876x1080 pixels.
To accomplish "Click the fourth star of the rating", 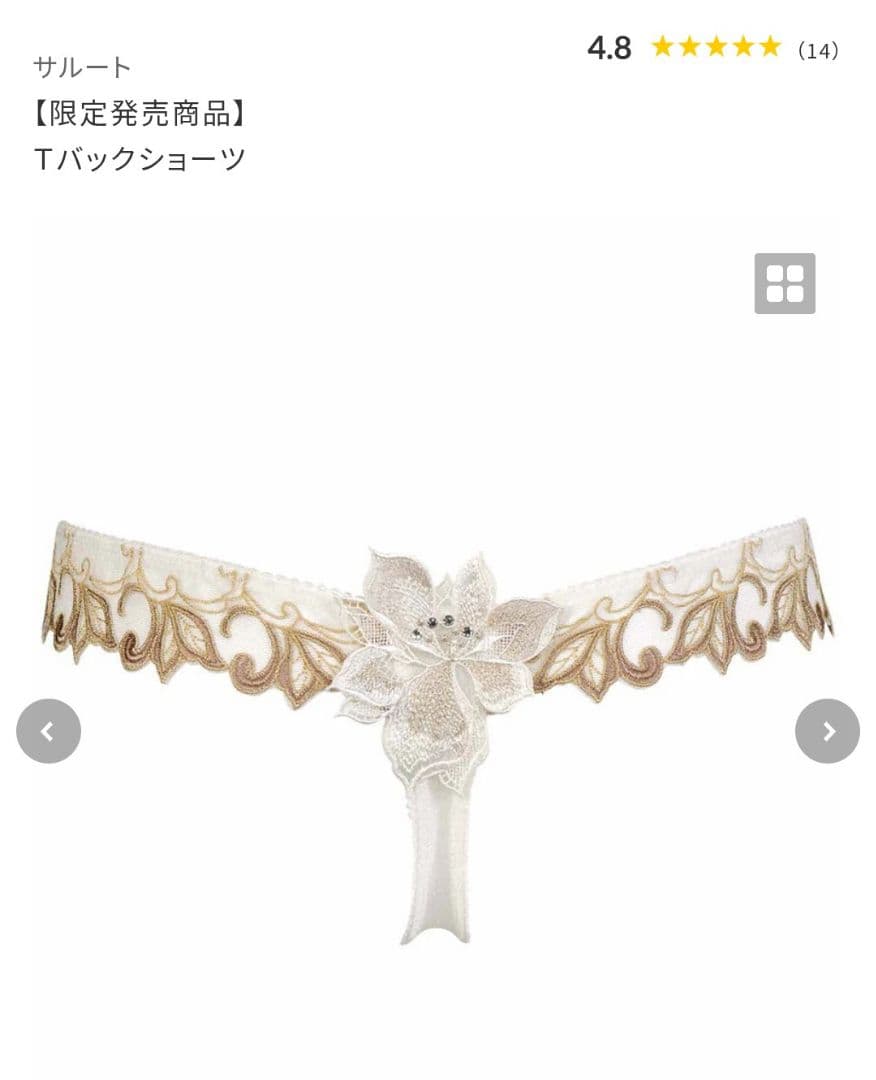I will (x=743, y=45).
